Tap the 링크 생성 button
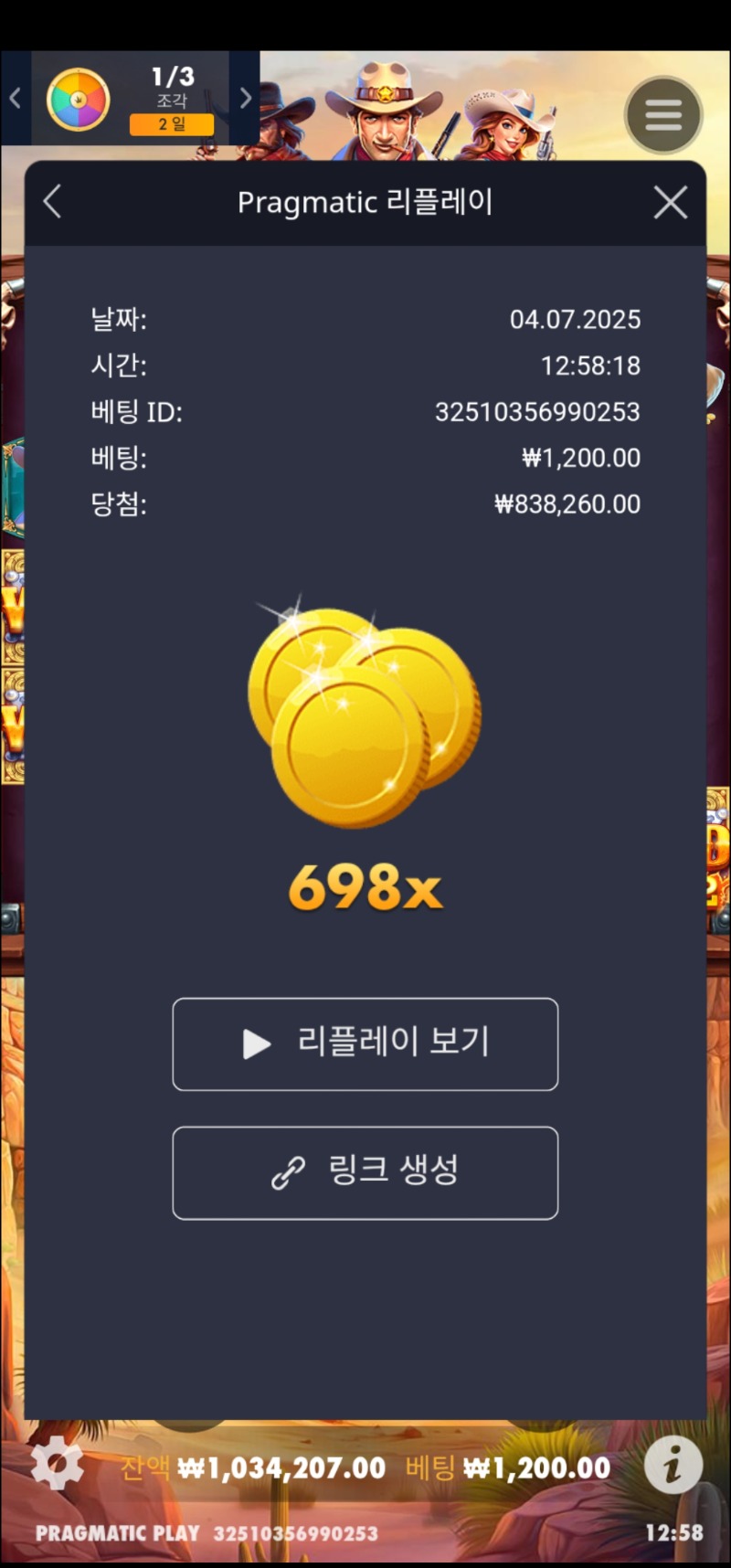The height and width of the screenshot is (1568, 731). (365, 1172)
